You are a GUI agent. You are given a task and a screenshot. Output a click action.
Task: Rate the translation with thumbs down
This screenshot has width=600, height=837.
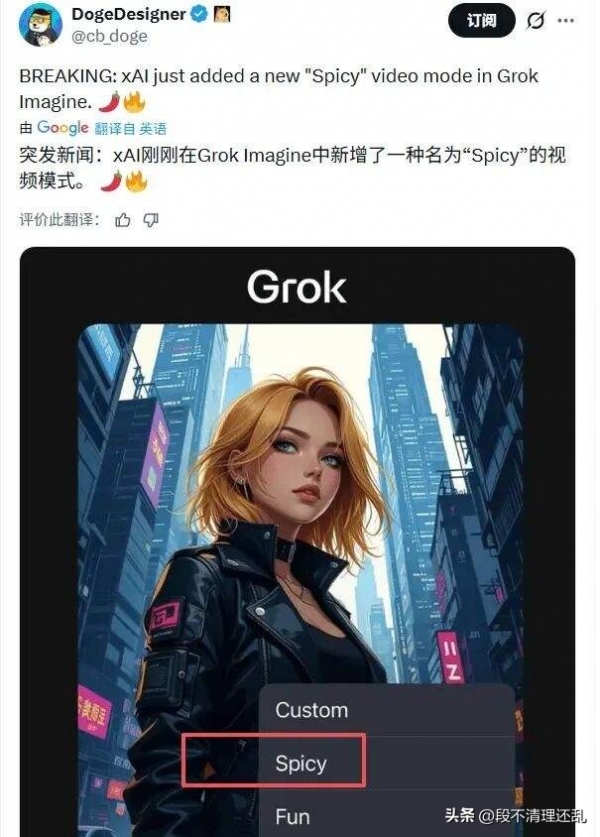pos(151,219)
